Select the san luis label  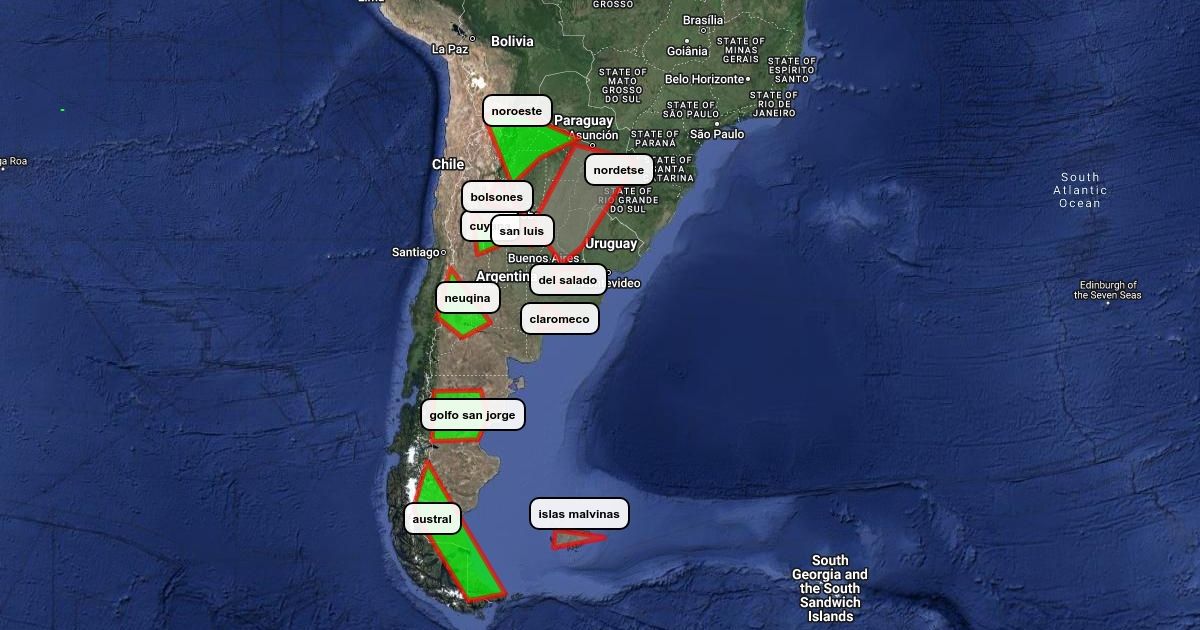tap(522, 231)
